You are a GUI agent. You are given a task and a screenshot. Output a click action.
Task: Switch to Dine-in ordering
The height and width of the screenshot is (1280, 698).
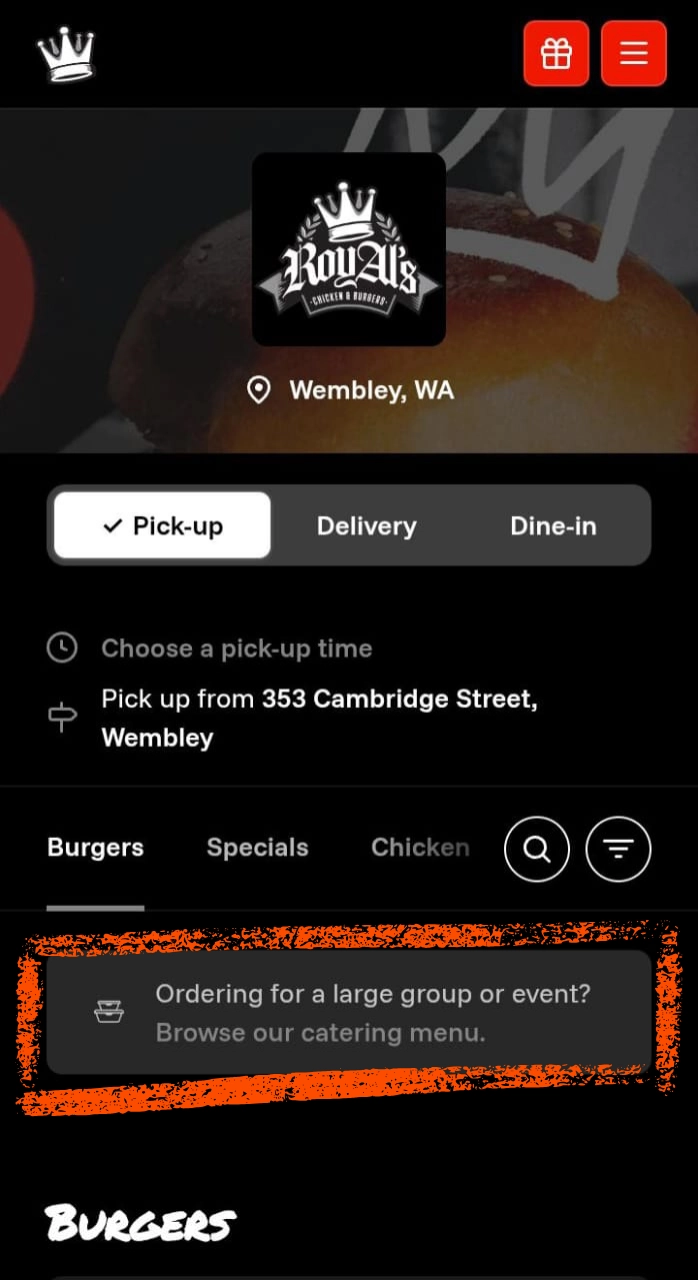553,526
